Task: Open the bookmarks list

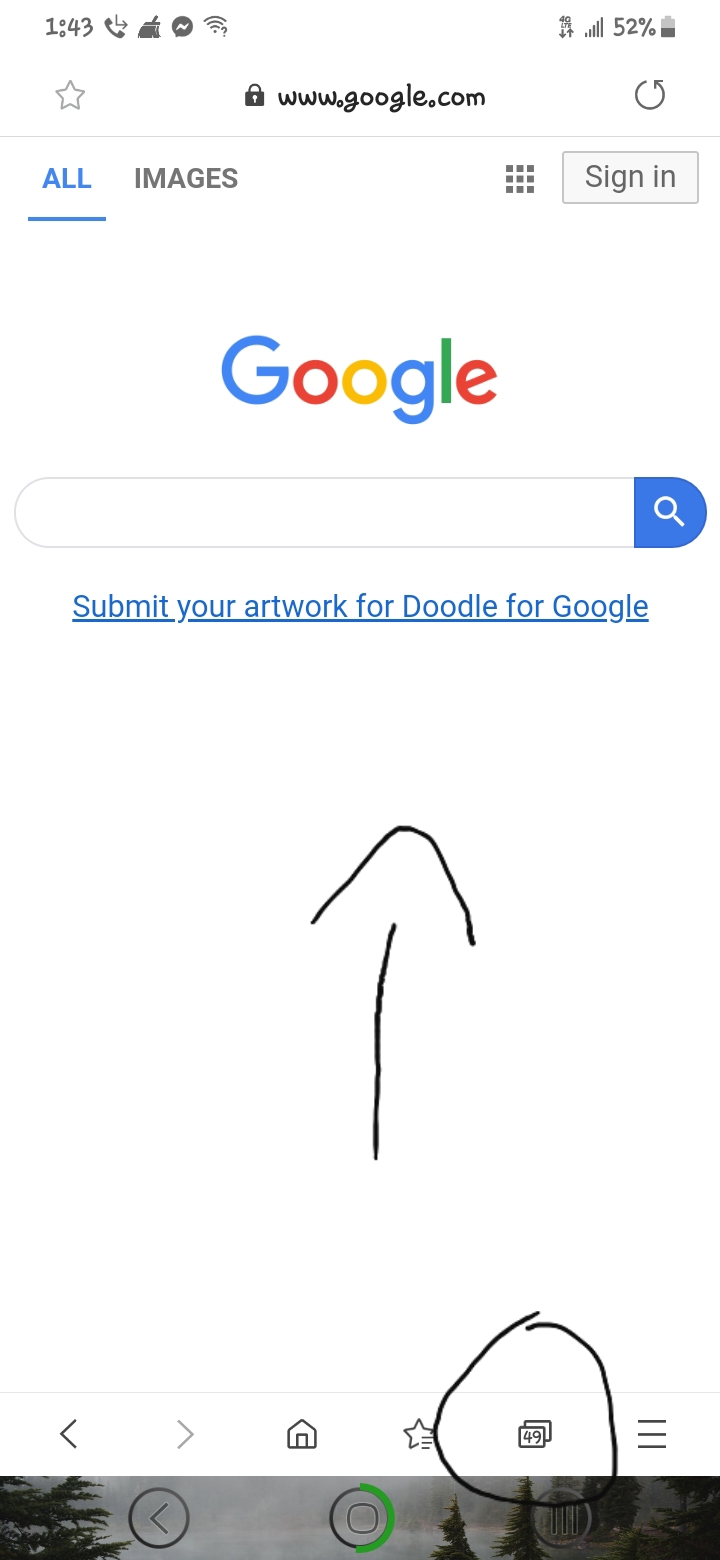Action: point(419,1435)
